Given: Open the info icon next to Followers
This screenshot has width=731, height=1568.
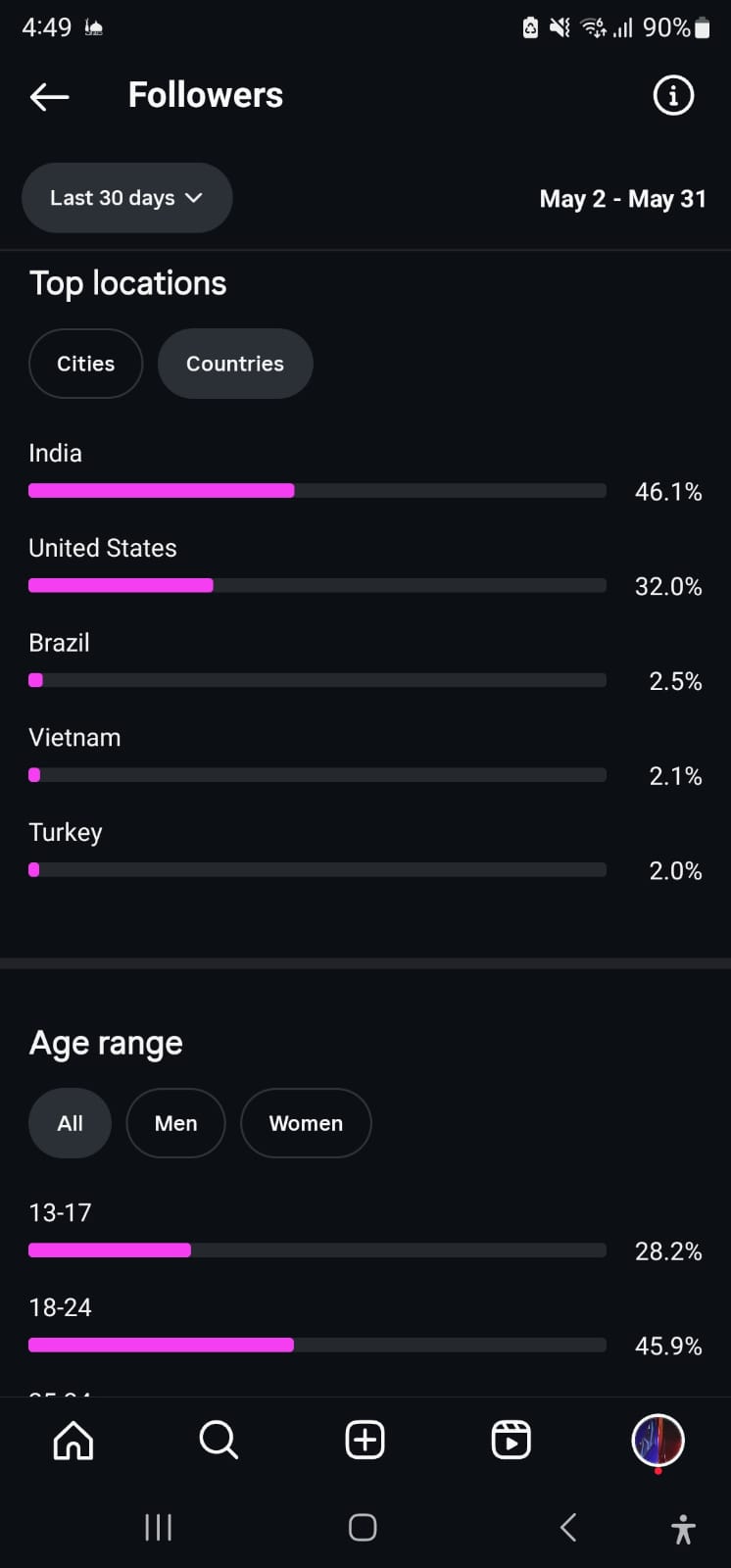Looking at the screenshot, I should click(x=673, y=95).
